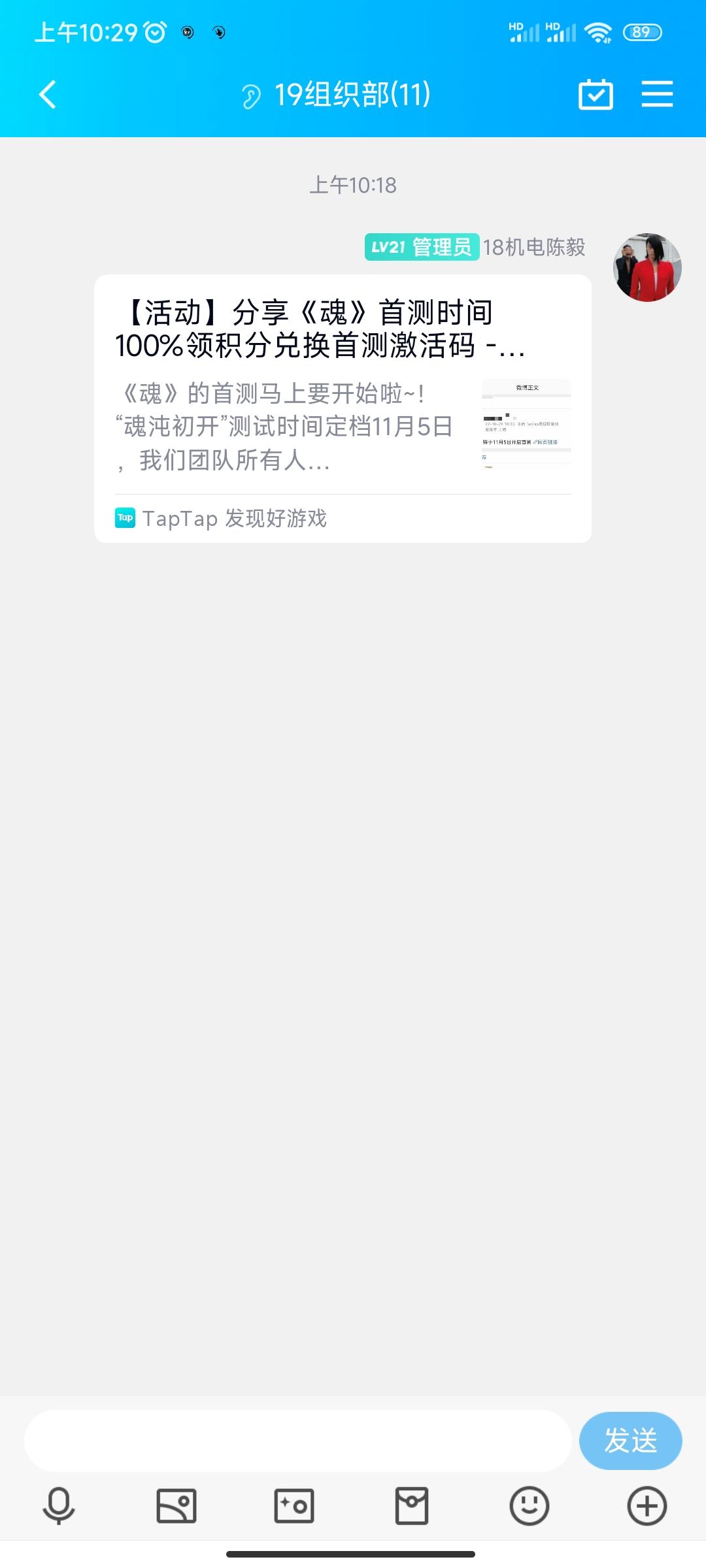Tap the 发送 send button

point(630,1440)
